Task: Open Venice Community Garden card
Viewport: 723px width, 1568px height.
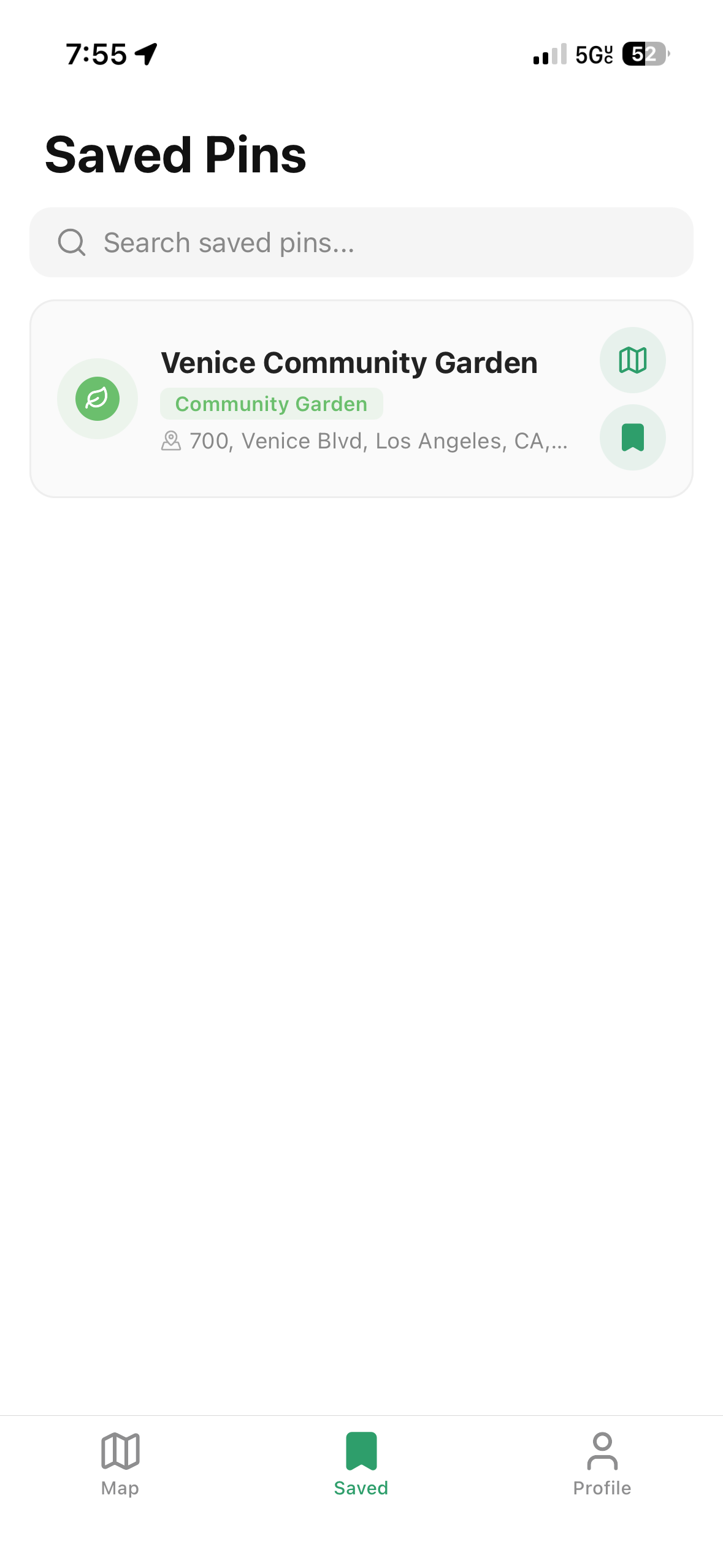Action: [349, 399]
